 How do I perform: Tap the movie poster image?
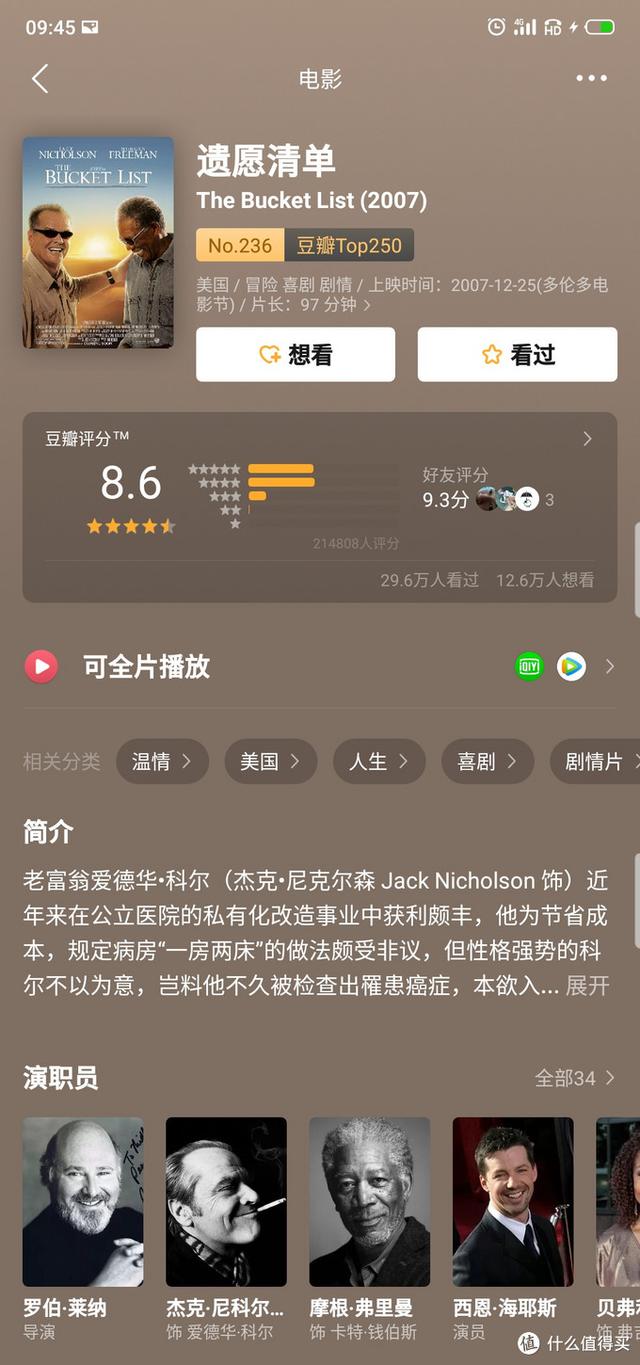tap(98, 243)
